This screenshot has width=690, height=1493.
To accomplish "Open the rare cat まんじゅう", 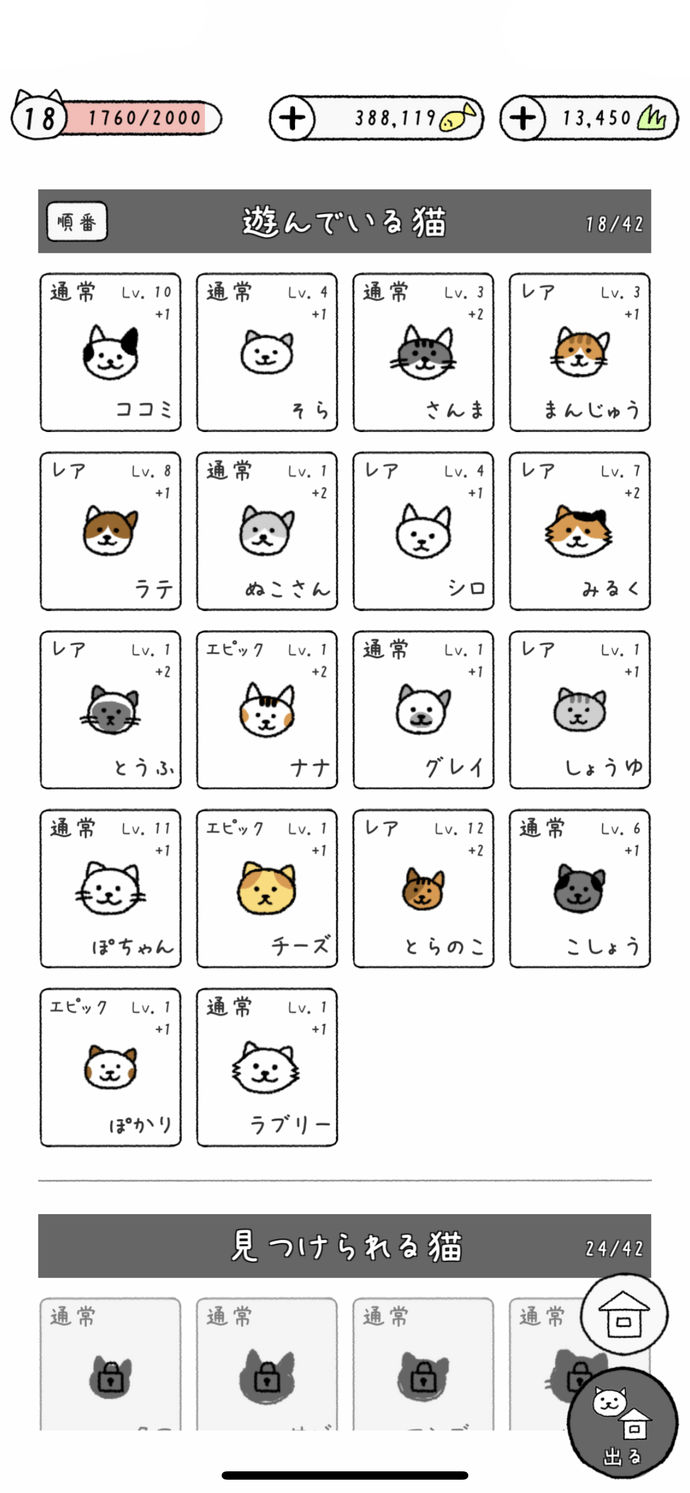I will tap(580, 352).
